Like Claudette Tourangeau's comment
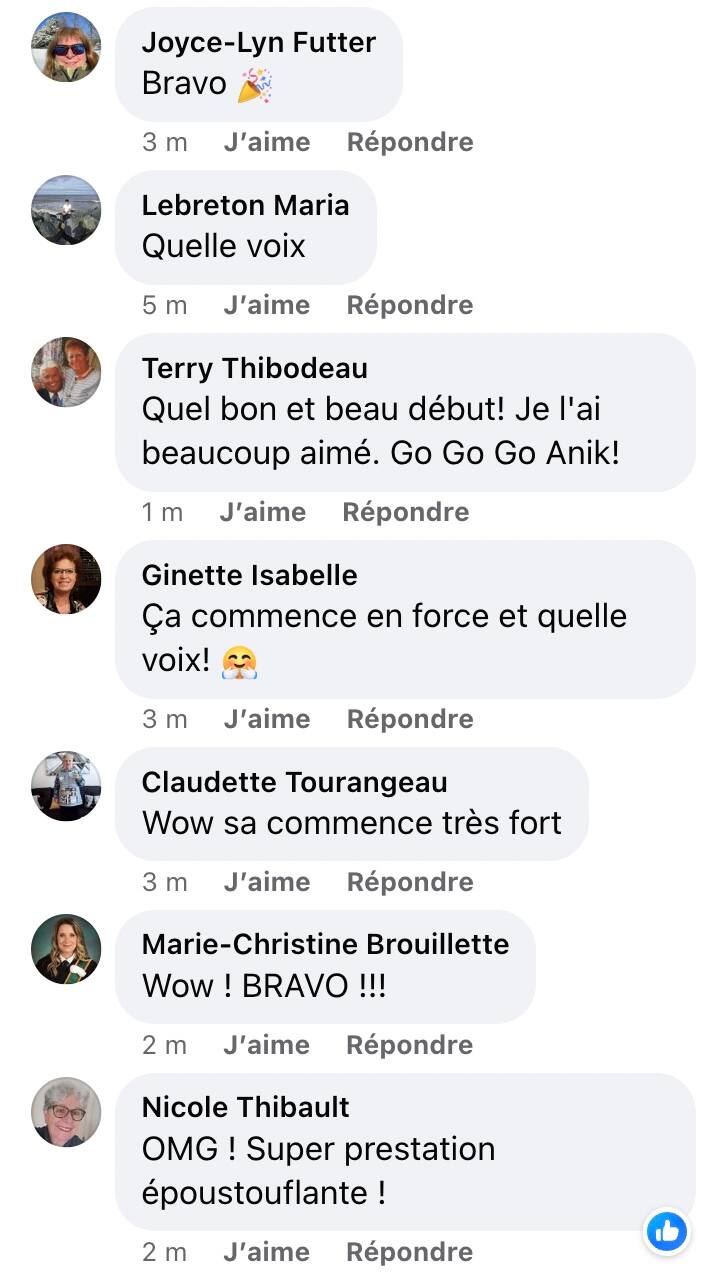Screen dimensions: 714x1280 pyautogui.click(x=266, y=882)
